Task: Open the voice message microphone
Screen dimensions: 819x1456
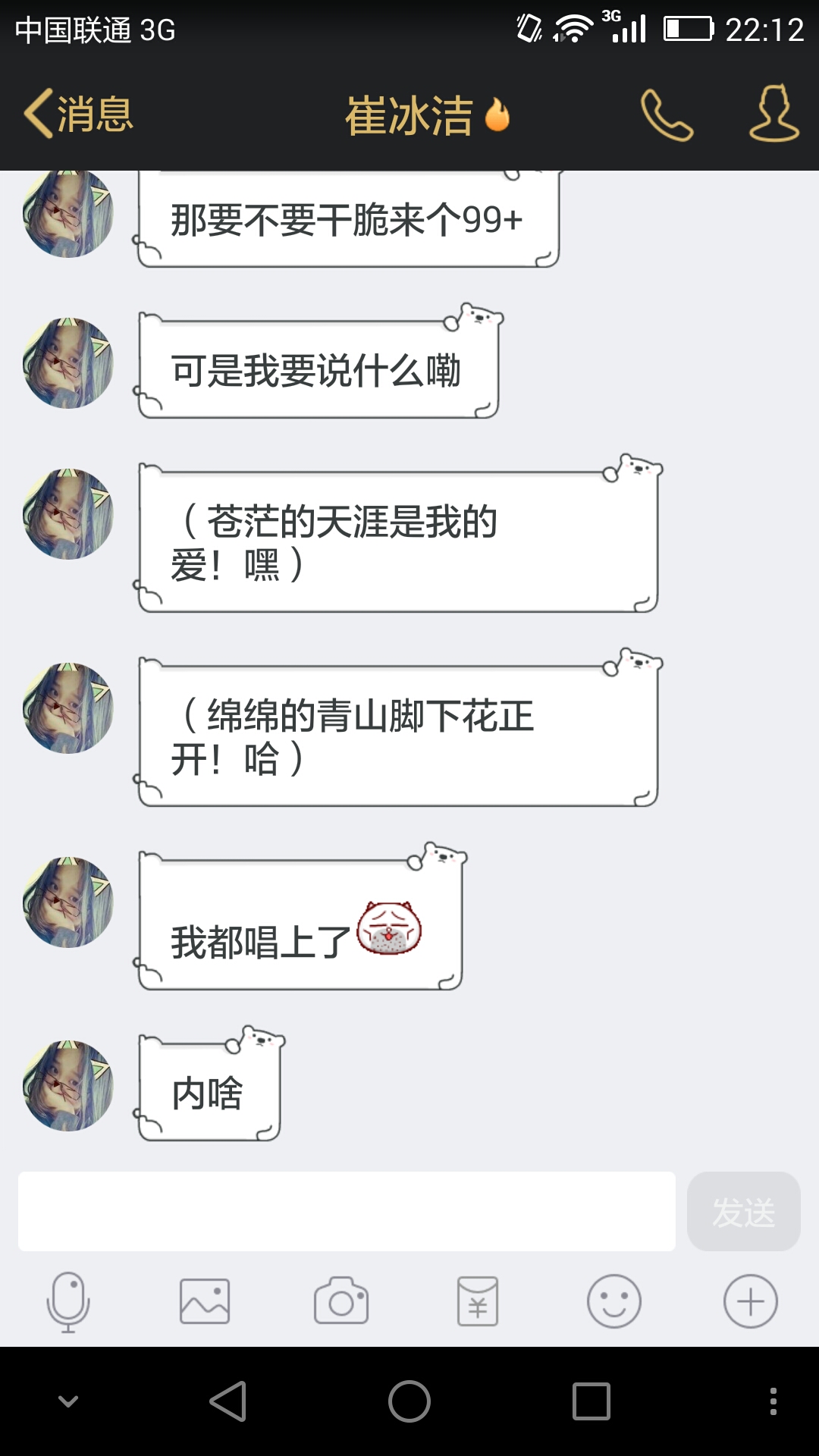Action: point(68,1301)
